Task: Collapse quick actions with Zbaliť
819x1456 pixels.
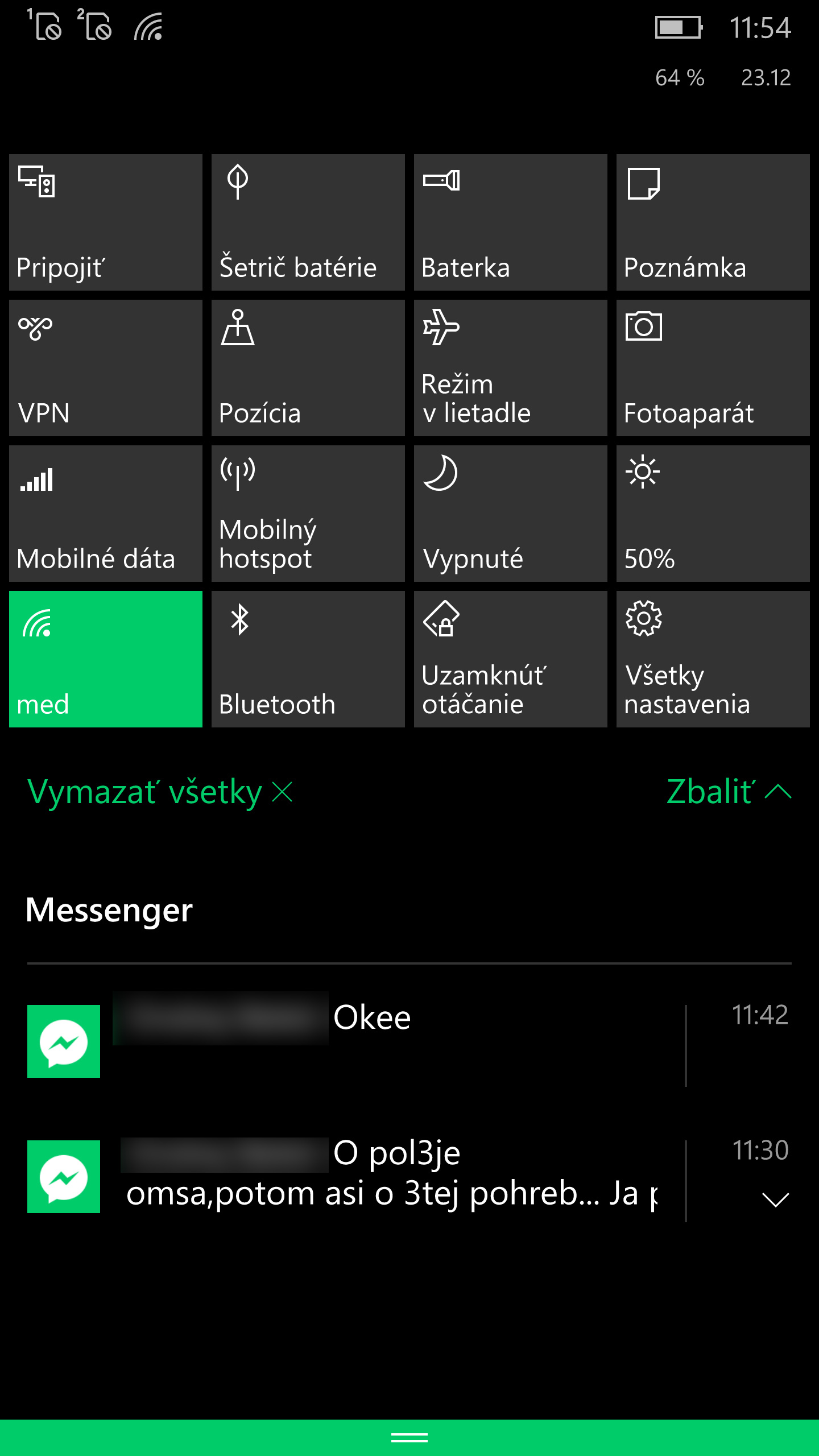Action: (729, 792)
